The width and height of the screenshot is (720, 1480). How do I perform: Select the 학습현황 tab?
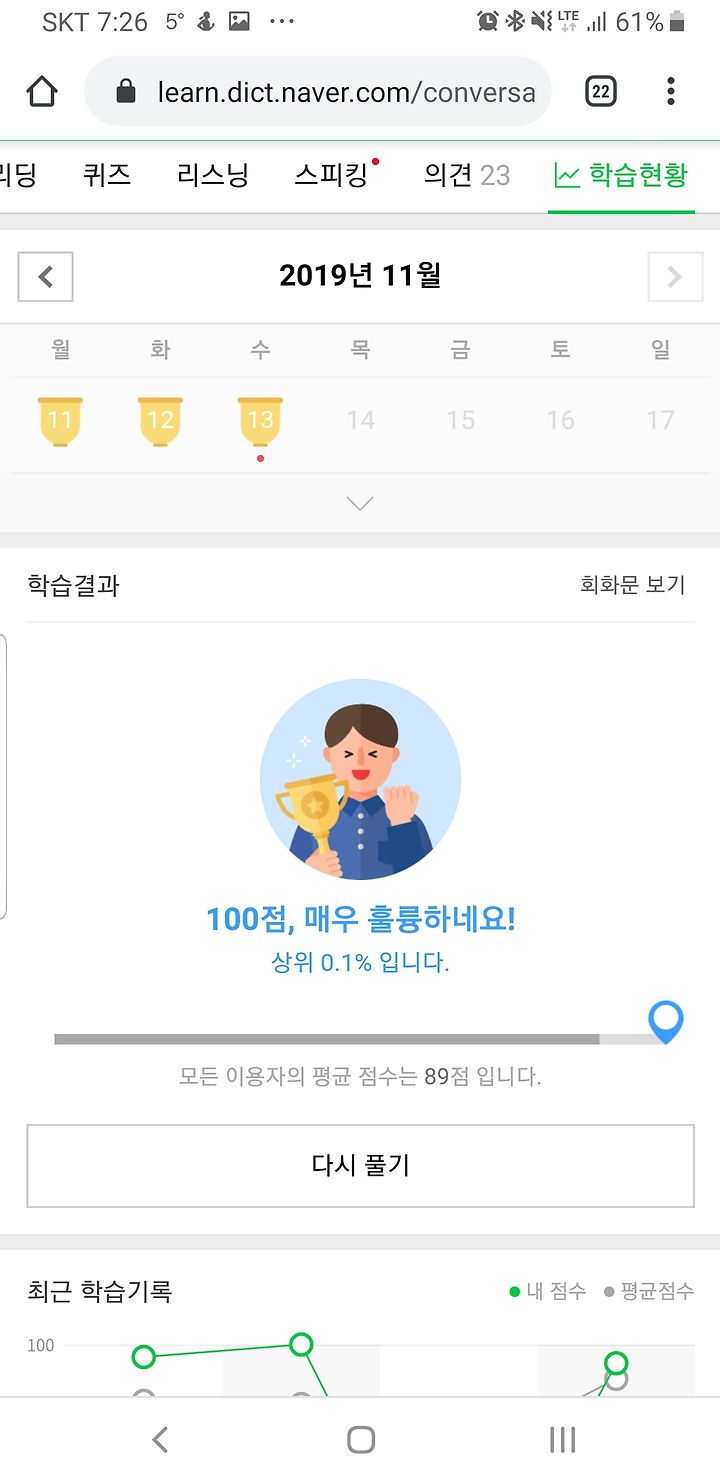(x=622, y=176)
